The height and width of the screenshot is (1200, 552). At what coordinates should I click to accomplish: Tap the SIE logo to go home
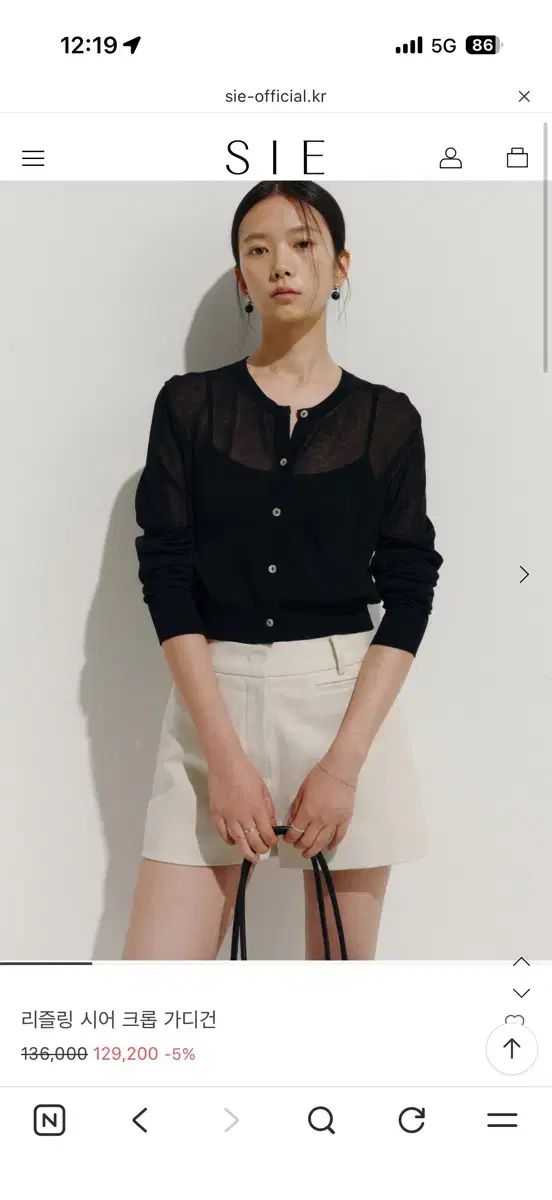pos(276,158)
